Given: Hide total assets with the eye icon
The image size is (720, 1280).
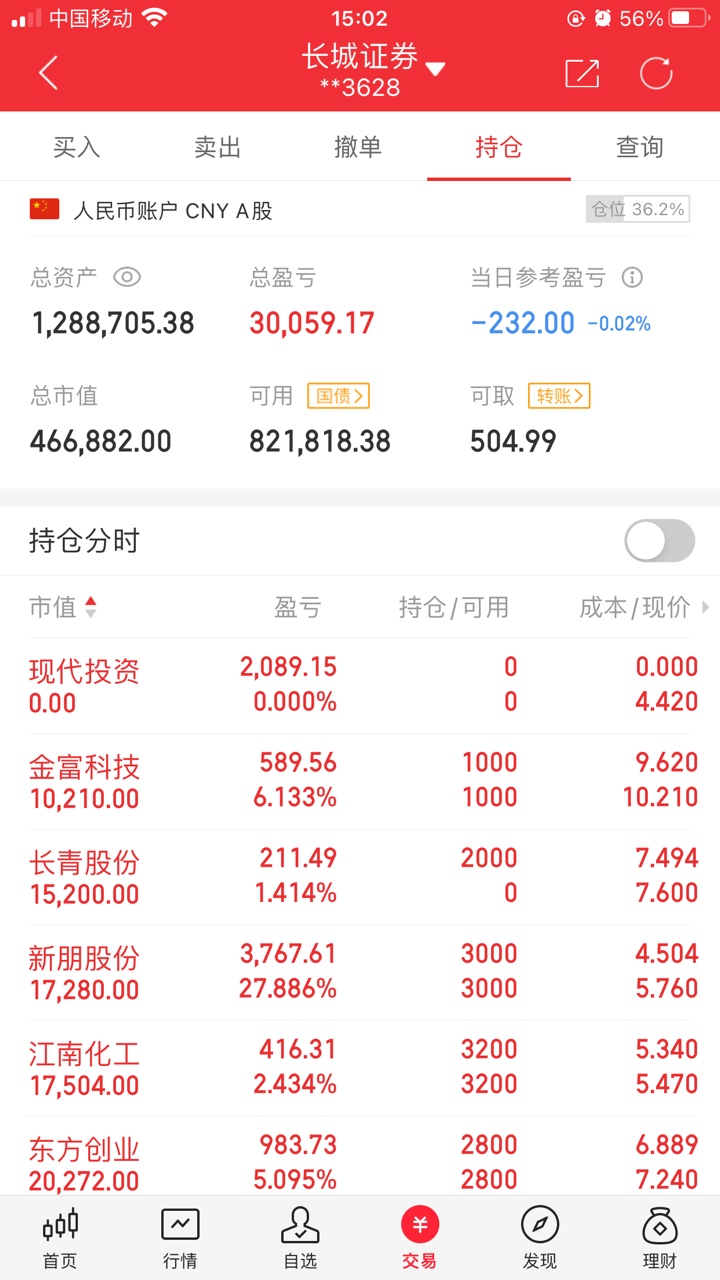Looking at the screenshot, I should click(x=127, y=277).
